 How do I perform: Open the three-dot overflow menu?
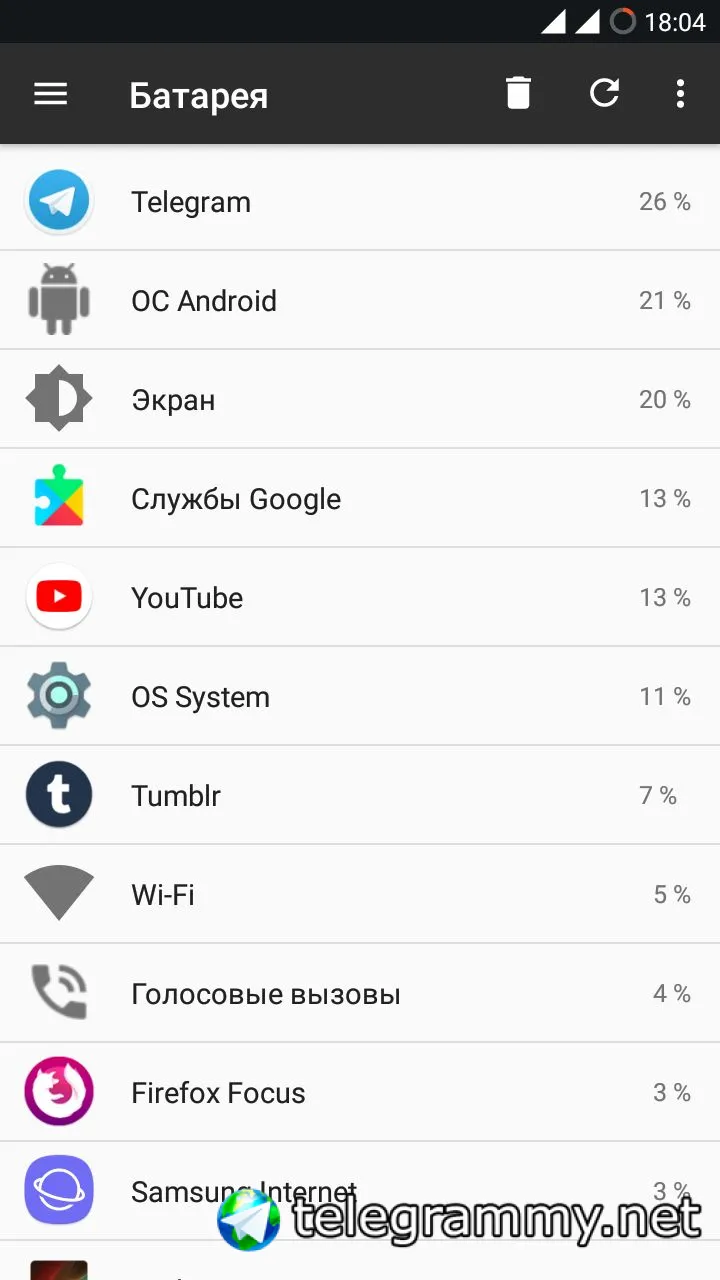[680, 94]
